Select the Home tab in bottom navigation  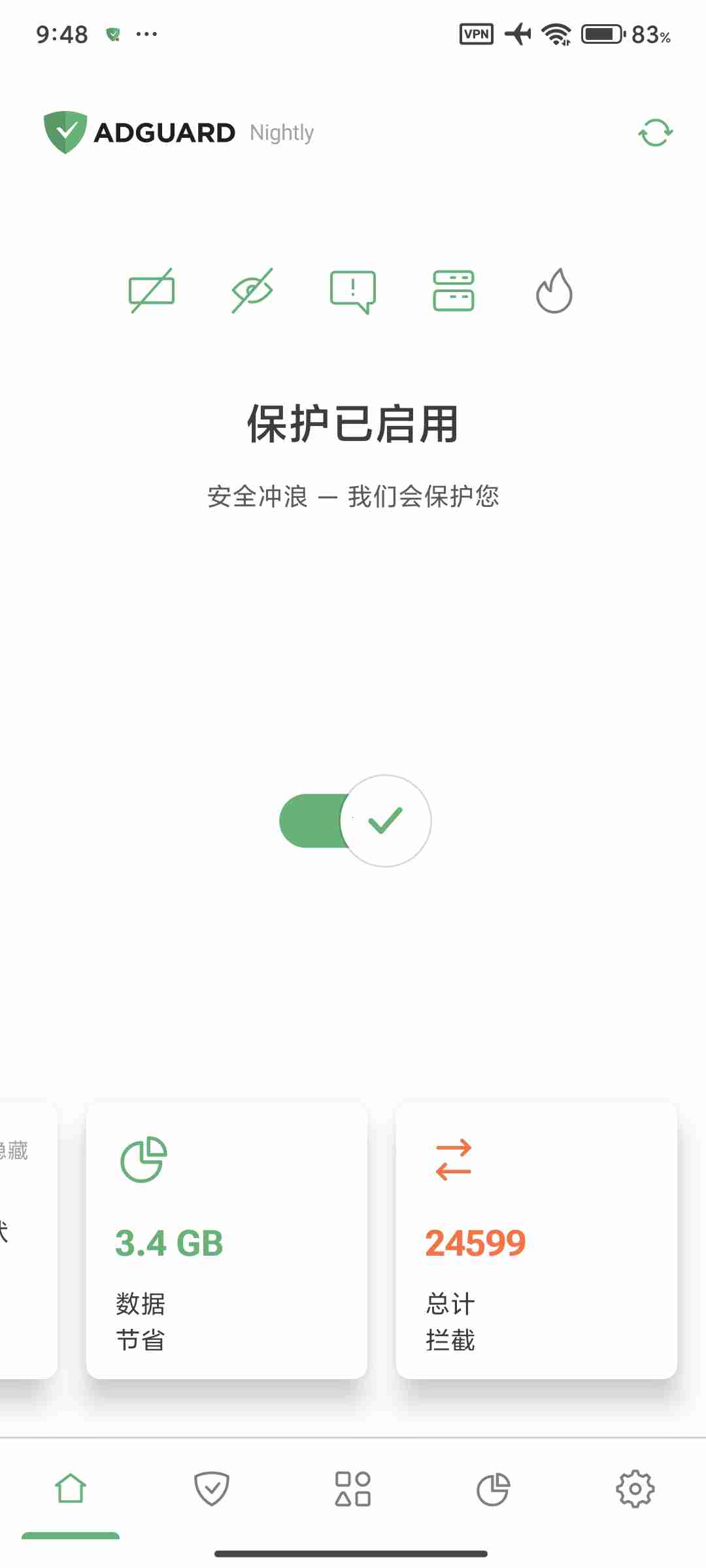click(x=72, y=1488)
